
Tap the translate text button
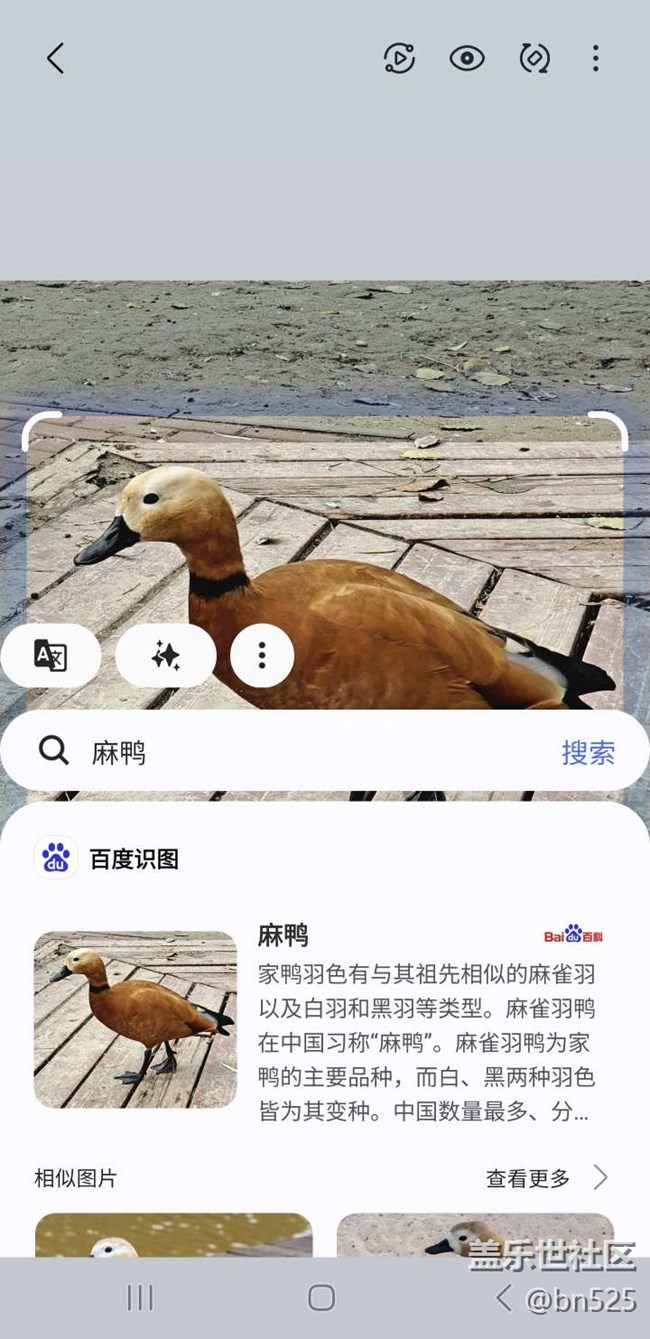[50, 656]
